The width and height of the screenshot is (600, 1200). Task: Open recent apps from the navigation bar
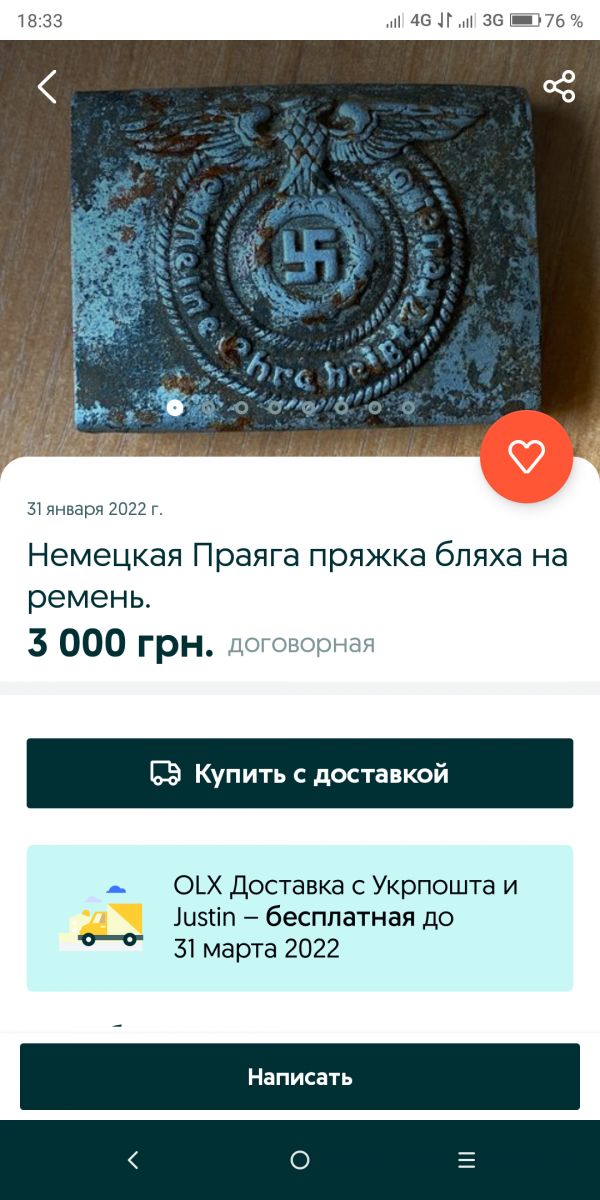466,1160
